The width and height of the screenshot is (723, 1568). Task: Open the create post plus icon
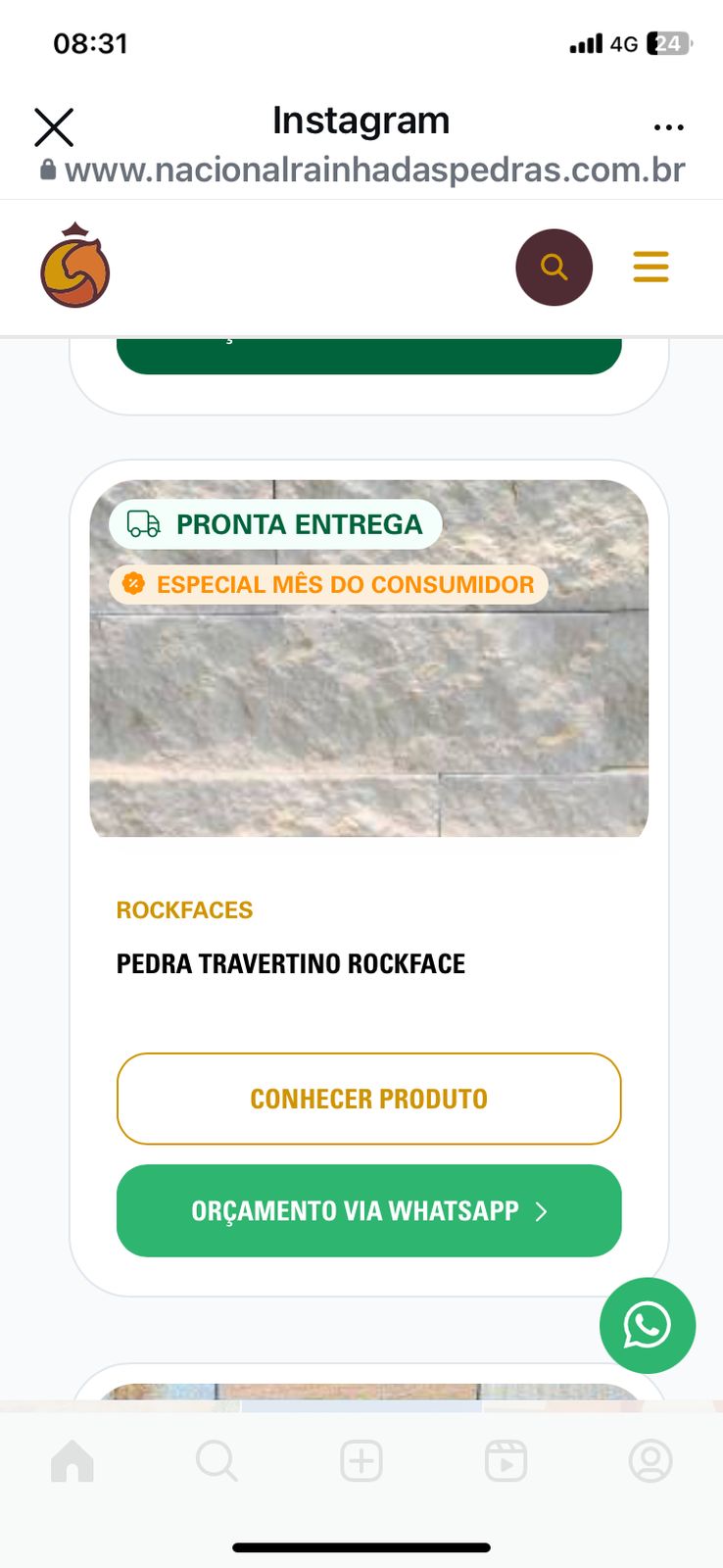pyautogui.click(x=361, y=1461)
